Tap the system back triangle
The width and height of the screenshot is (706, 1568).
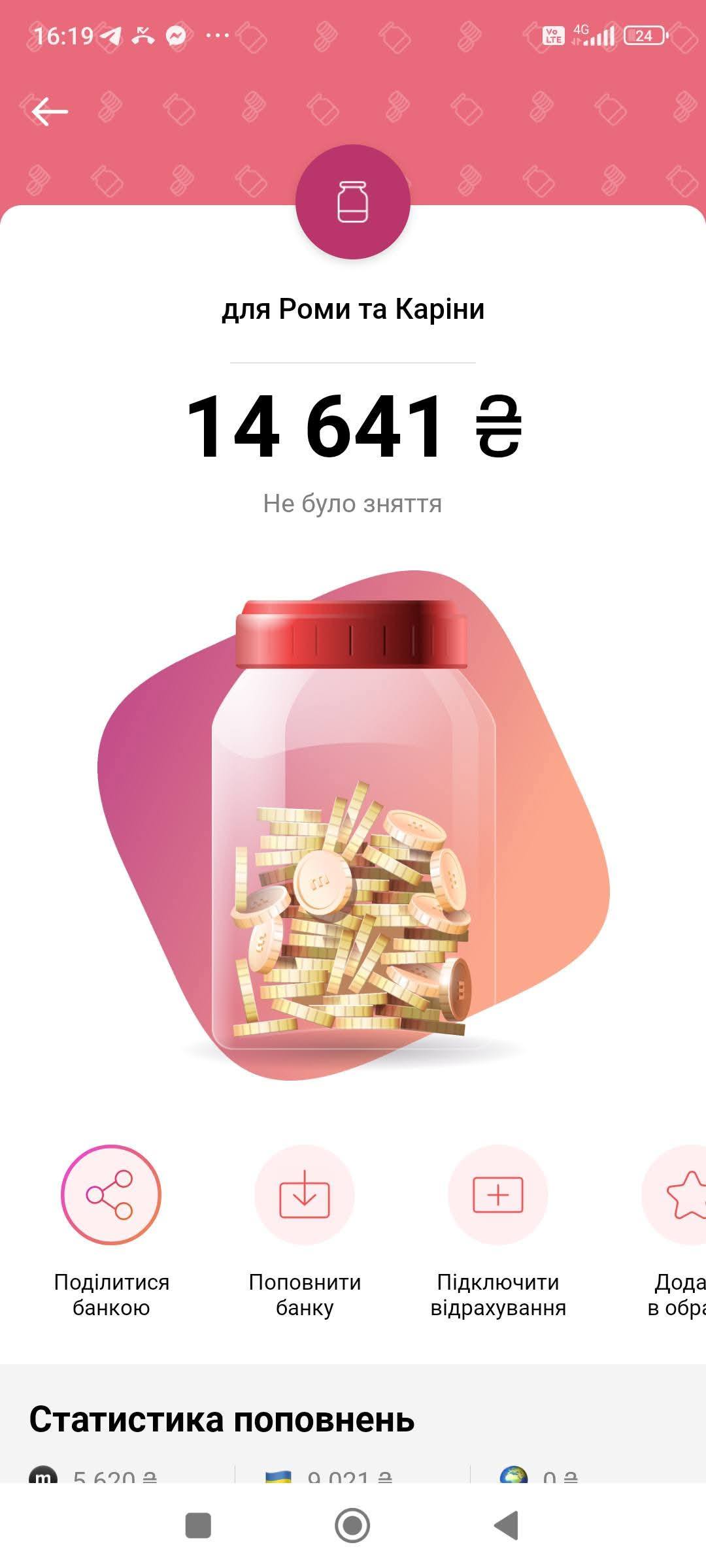pyautogui.click(x=507, y=1526)
